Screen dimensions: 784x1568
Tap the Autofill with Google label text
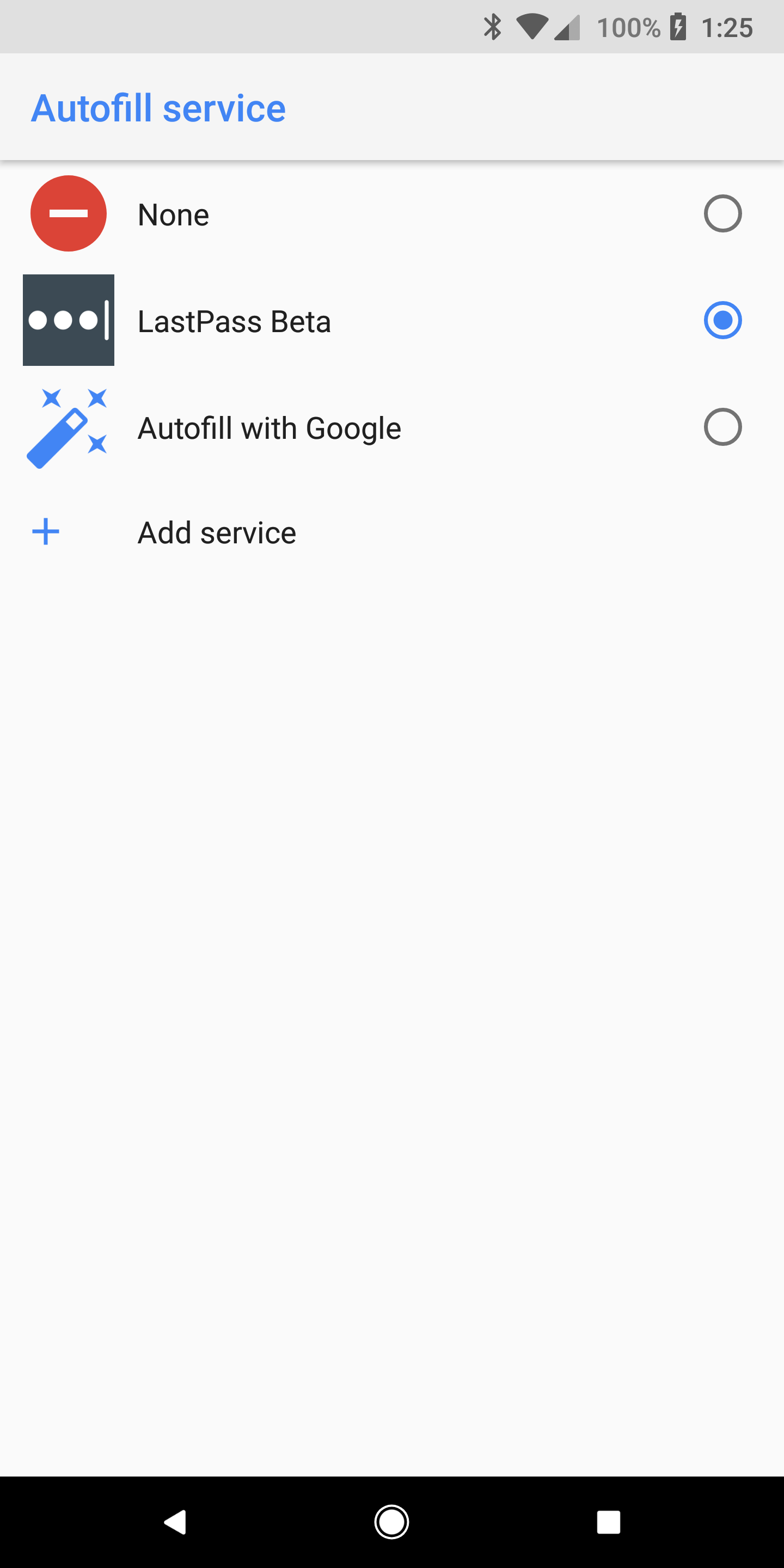[269, 427]
